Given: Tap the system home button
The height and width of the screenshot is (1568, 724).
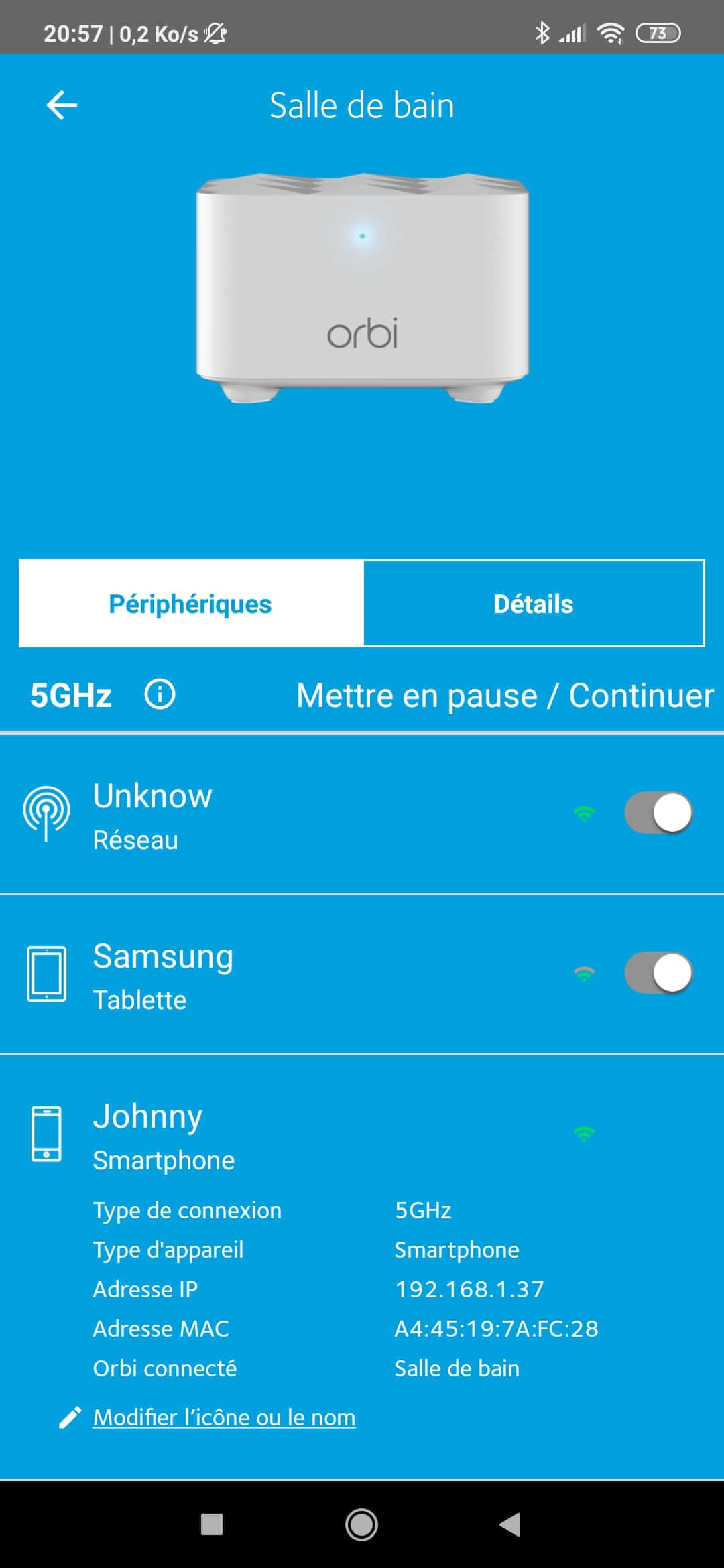Looking at the screenshot, I should (361, 1524).
